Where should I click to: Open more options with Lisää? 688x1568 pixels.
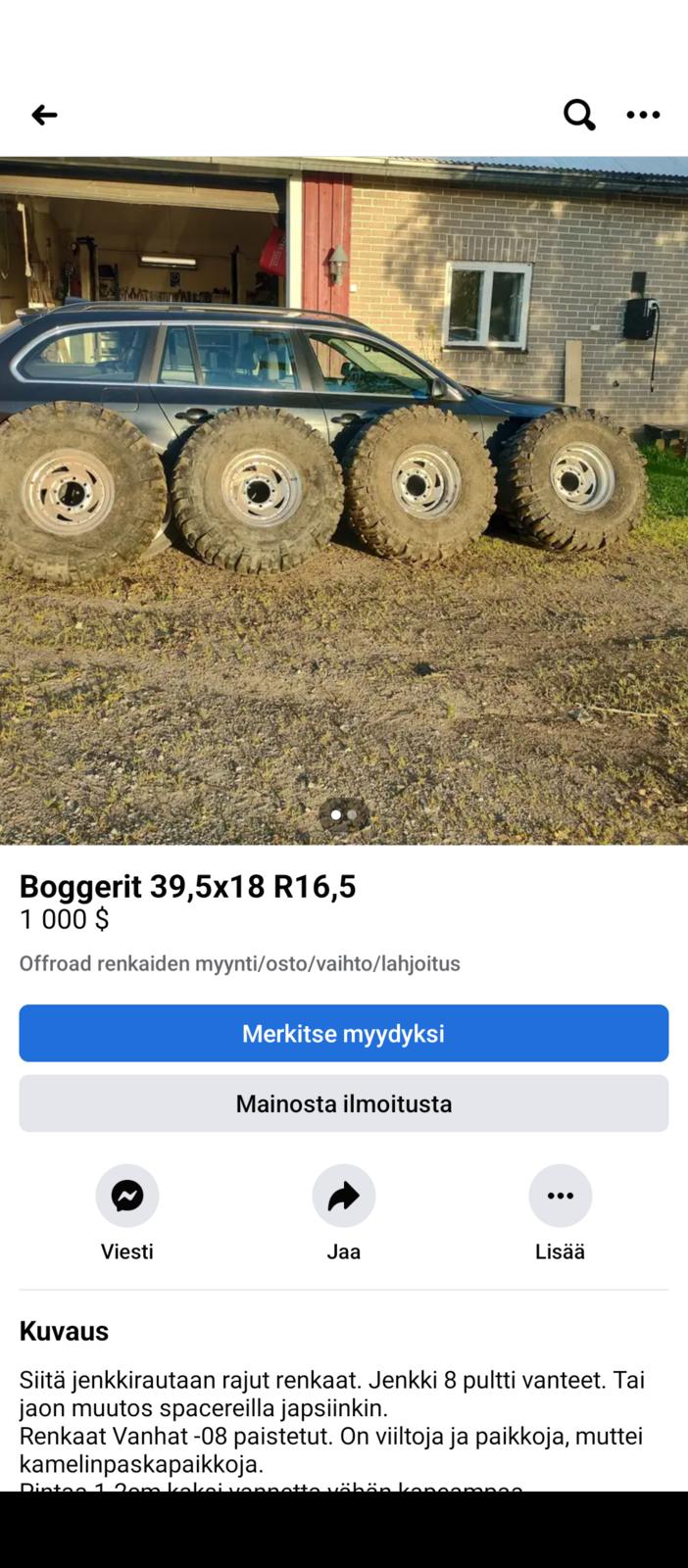click(x=560, y=1197)
